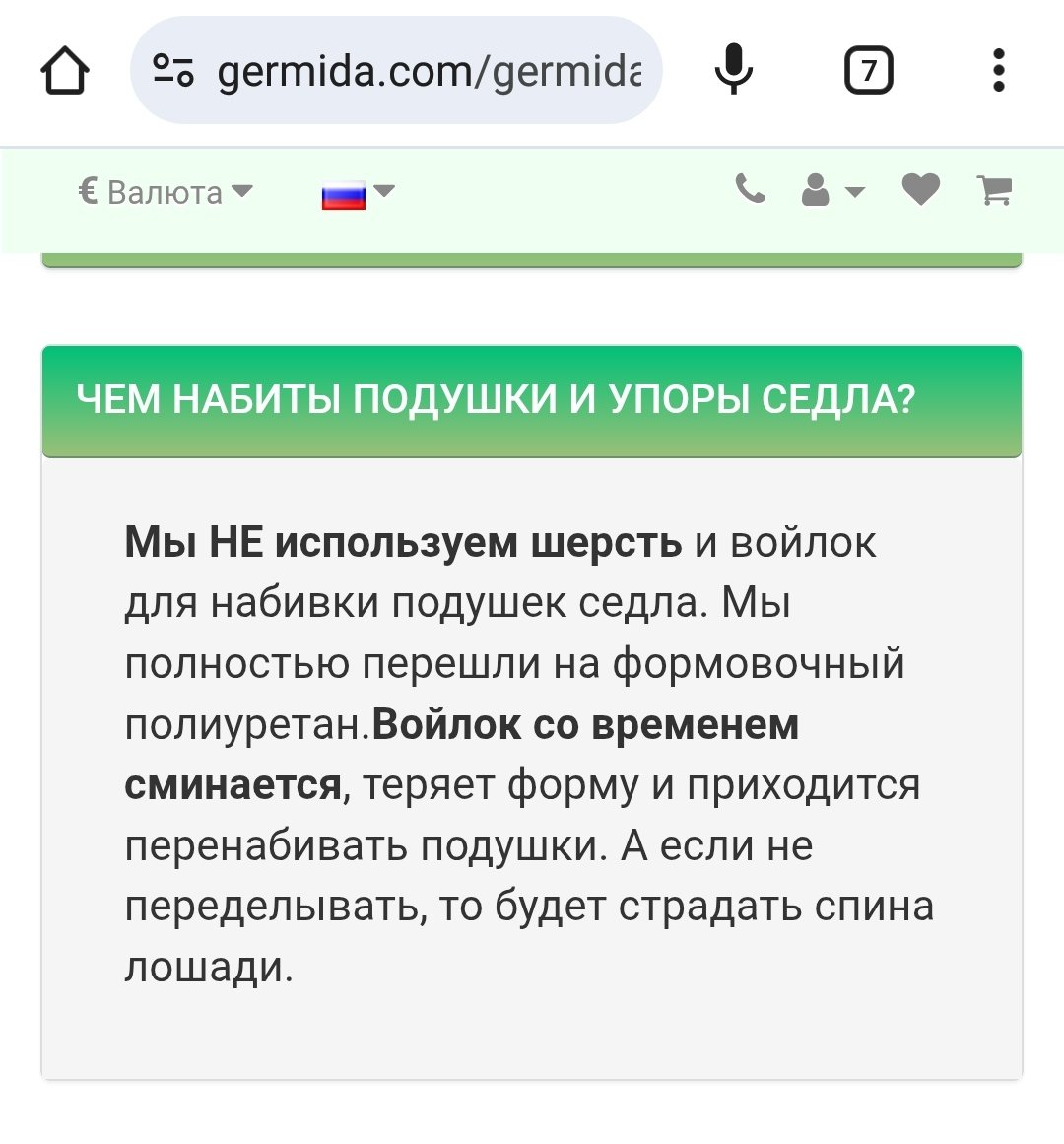
Task: Open the wishlist heart icon
Action: click(920, 190)
